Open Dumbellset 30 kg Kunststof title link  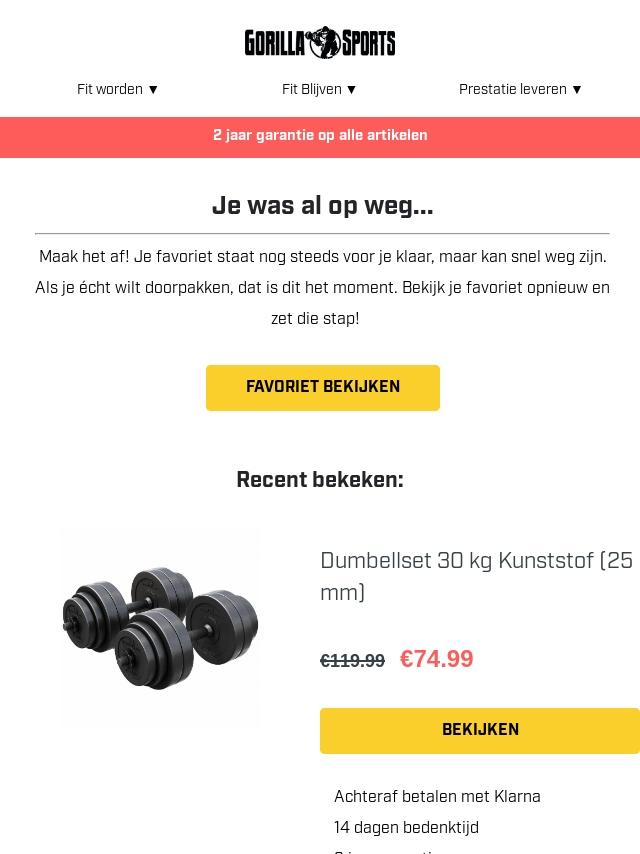tap(476, 576)
